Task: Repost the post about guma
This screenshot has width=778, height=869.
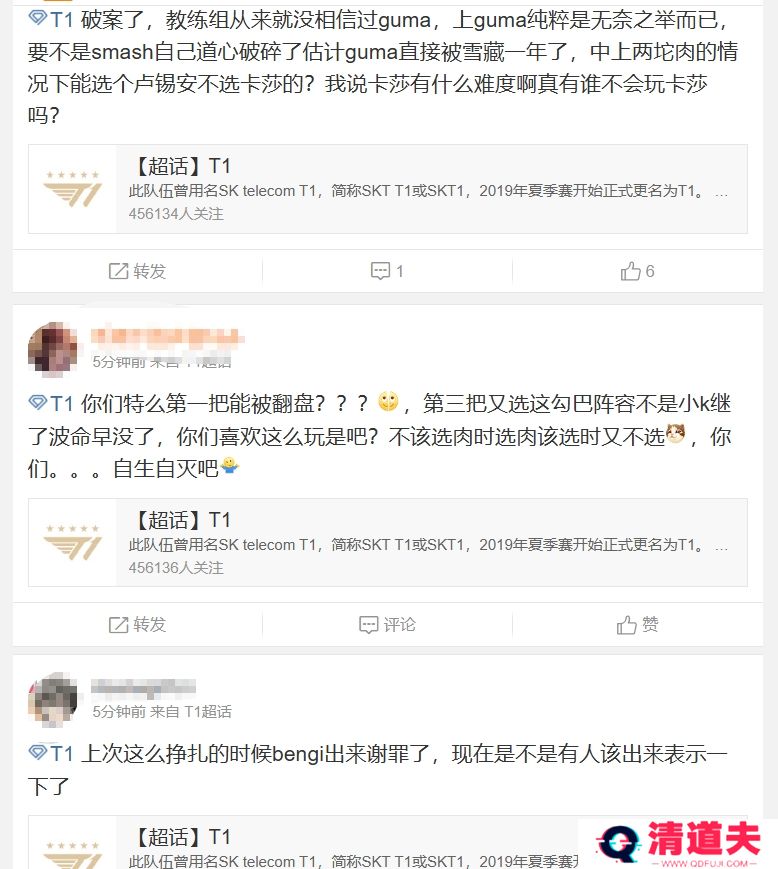Action: pos(137,271)
